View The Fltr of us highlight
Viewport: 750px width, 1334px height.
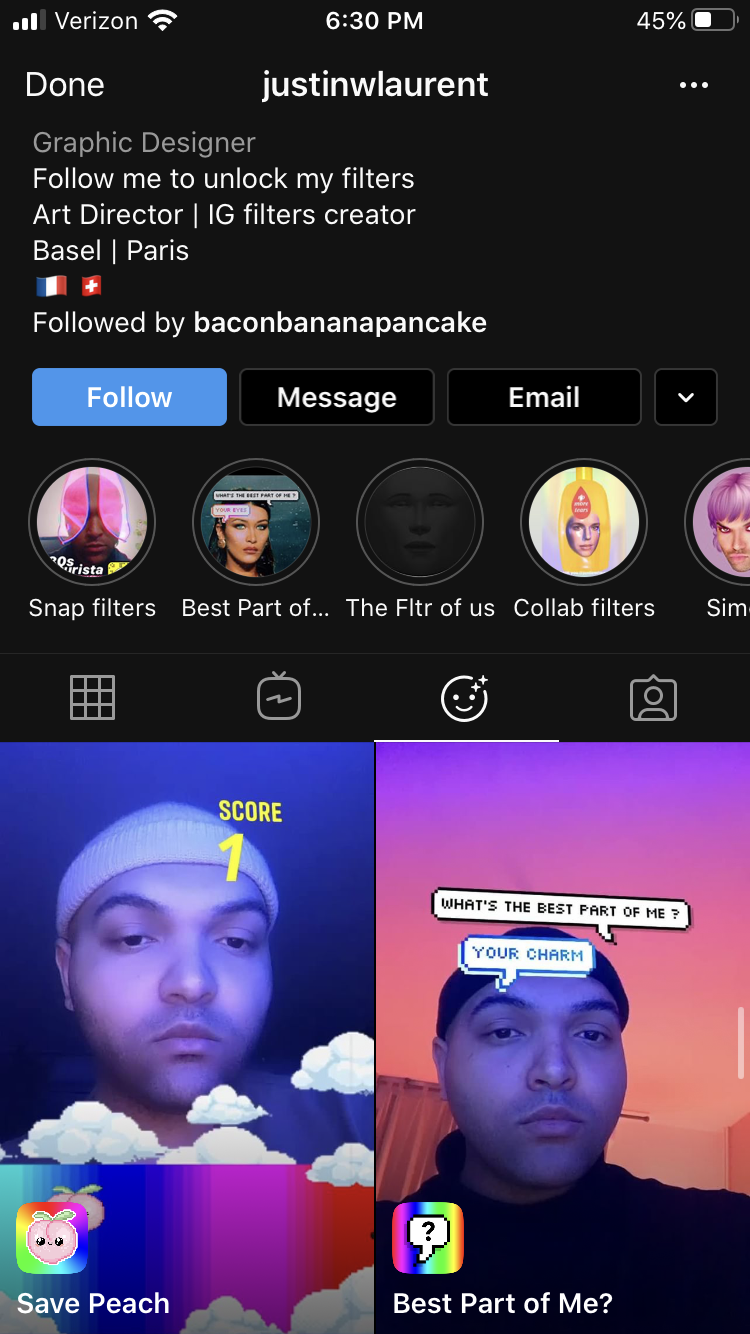(x=420, y=522)
